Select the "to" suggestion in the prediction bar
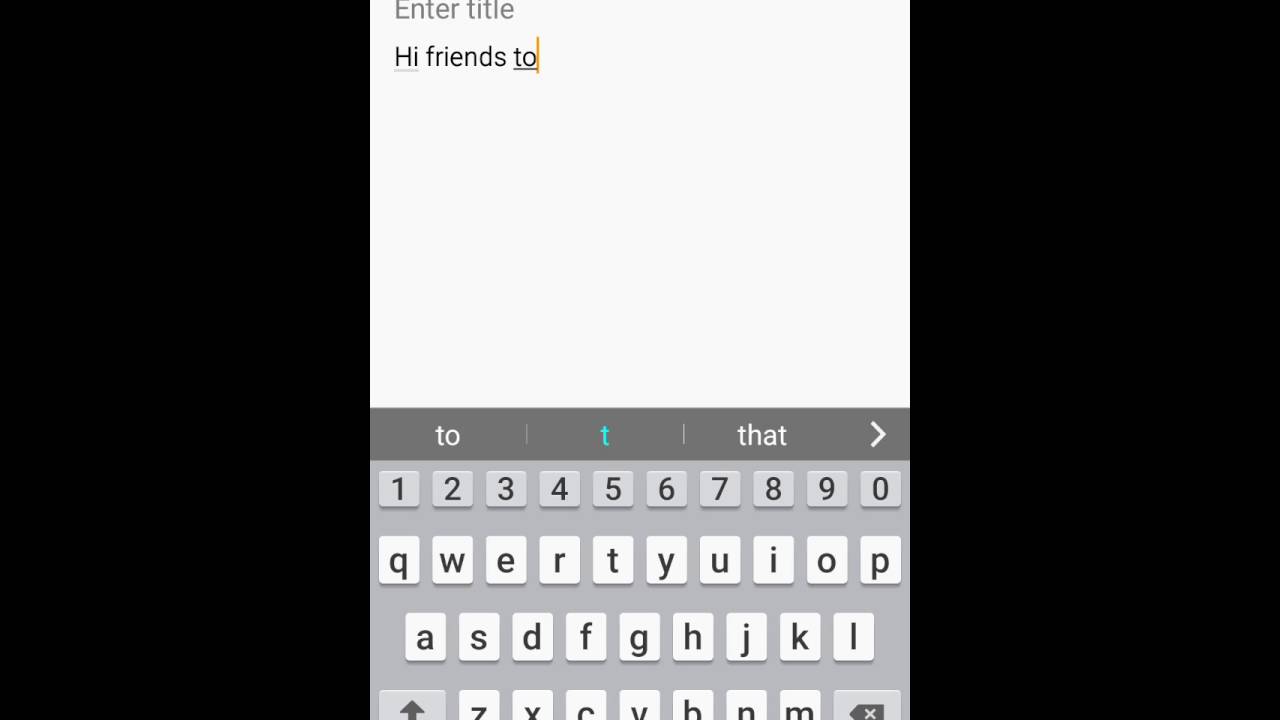1280x720 pixels. (x=448, y=435)
